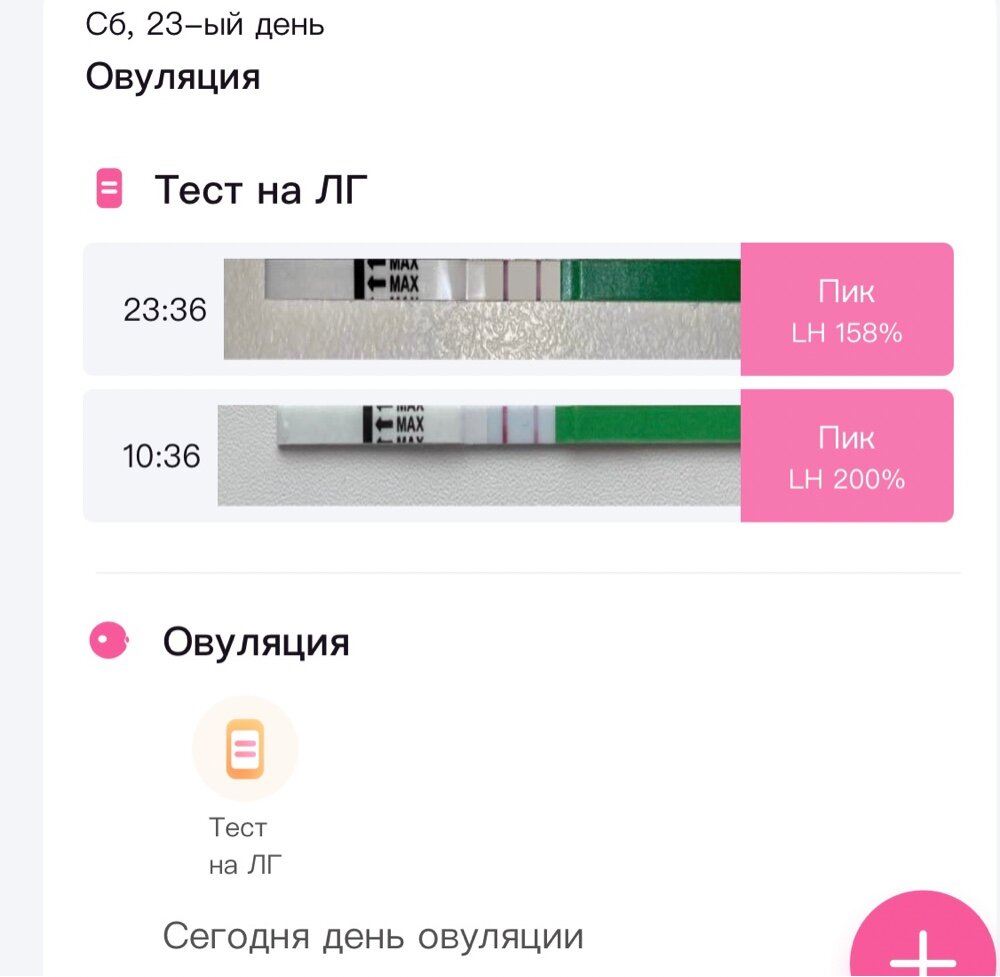Screen dimensions: 1000x977
Task: Open the 23:36 LH test entry
Action: tap(517, 309)
